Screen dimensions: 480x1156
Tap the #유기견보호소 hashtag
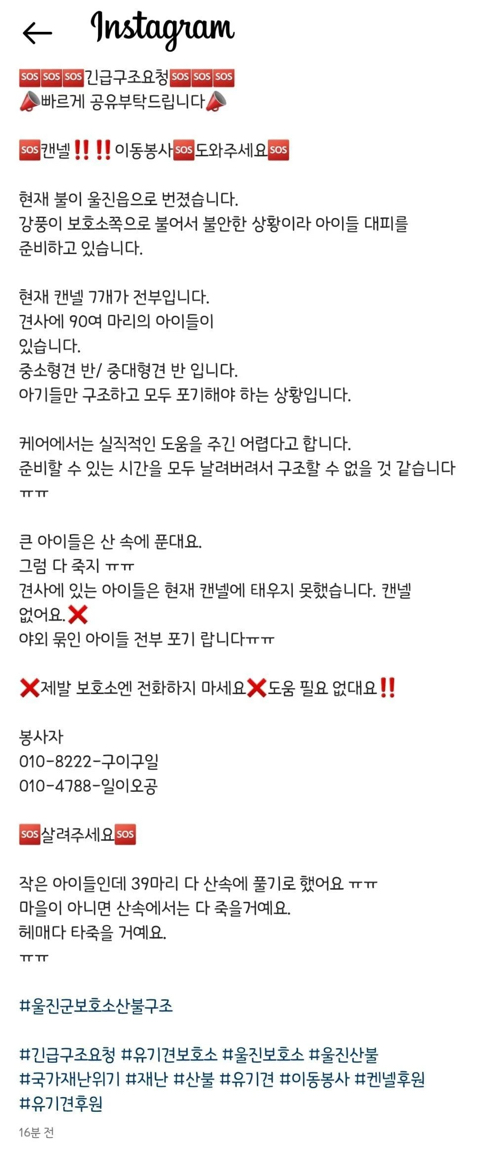click(170, 1054)
